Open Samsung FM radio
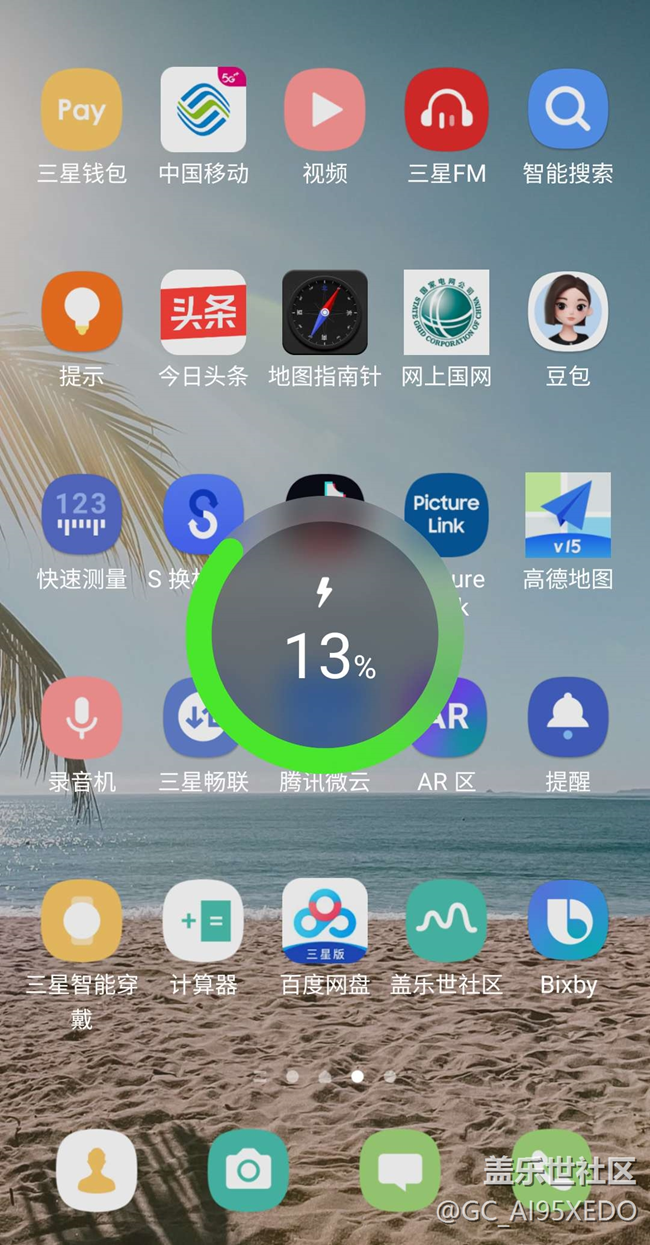The width and height of the screenshot is (650, 1245). click(x=446, y=111)
